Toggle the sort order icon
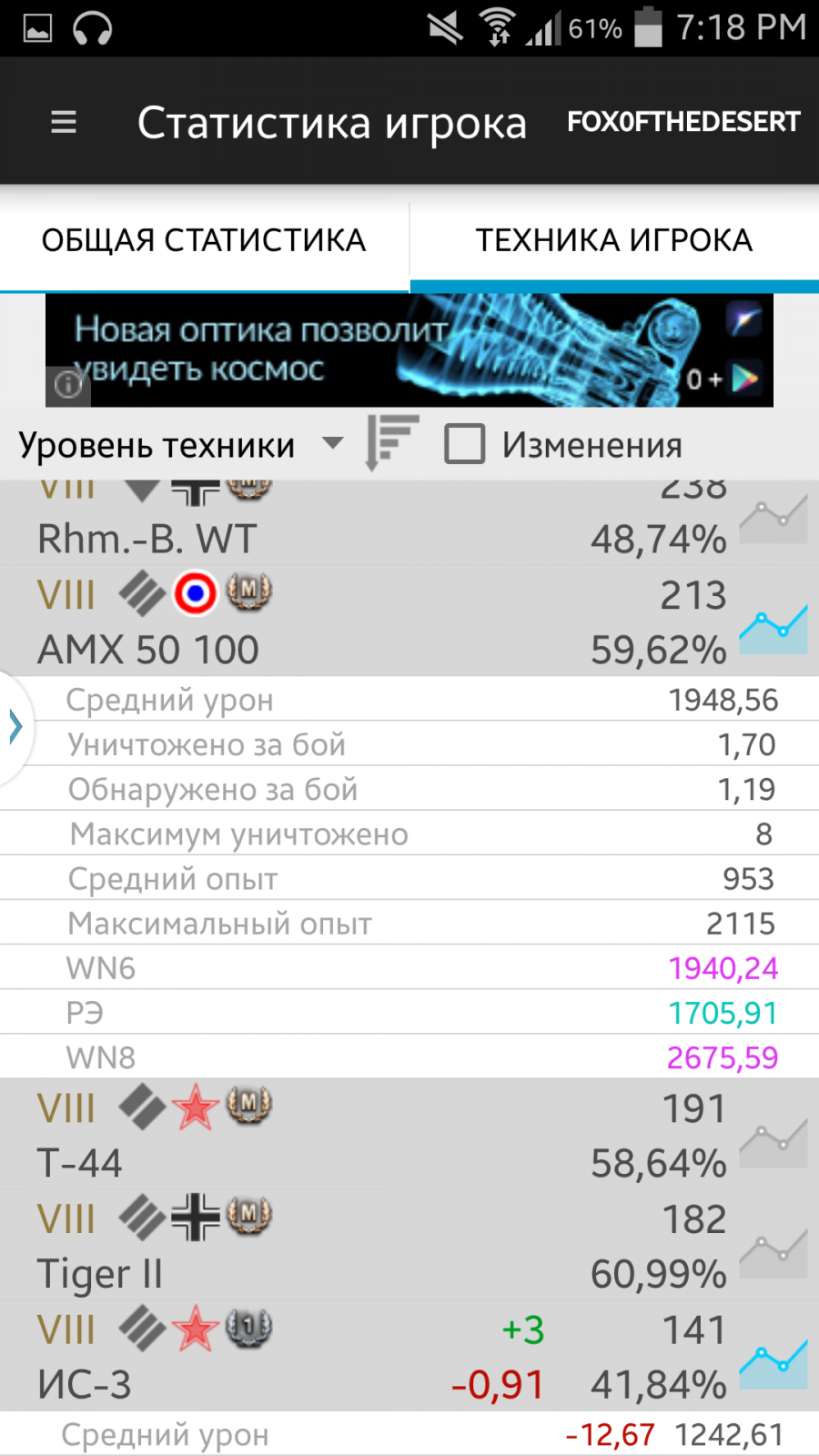Viewport: 819px width, 1456px height. [392, 443]
